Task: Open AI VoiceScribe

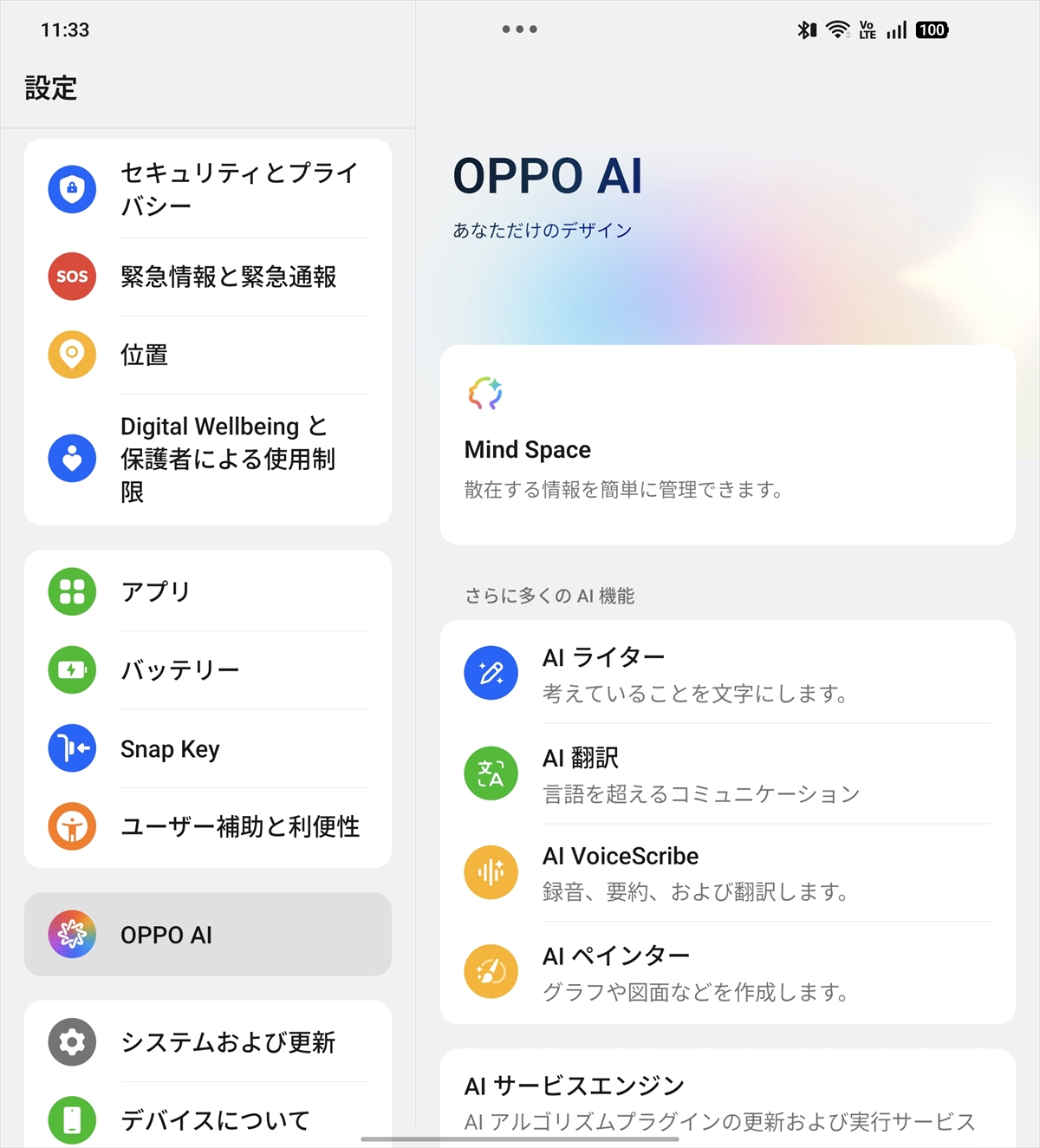Action: 727,872
